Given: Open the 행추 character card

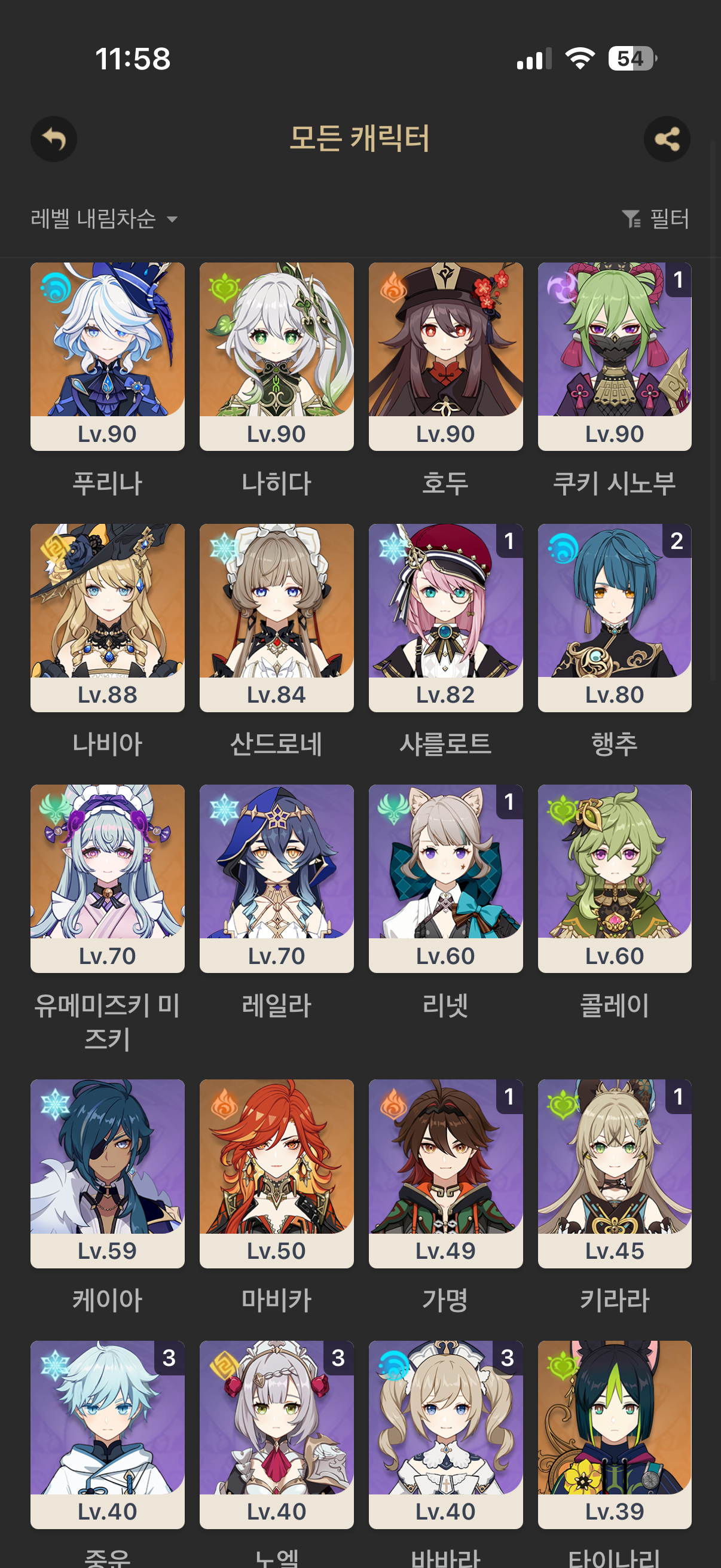Looking at the screenshot, I should pos(615,617).
